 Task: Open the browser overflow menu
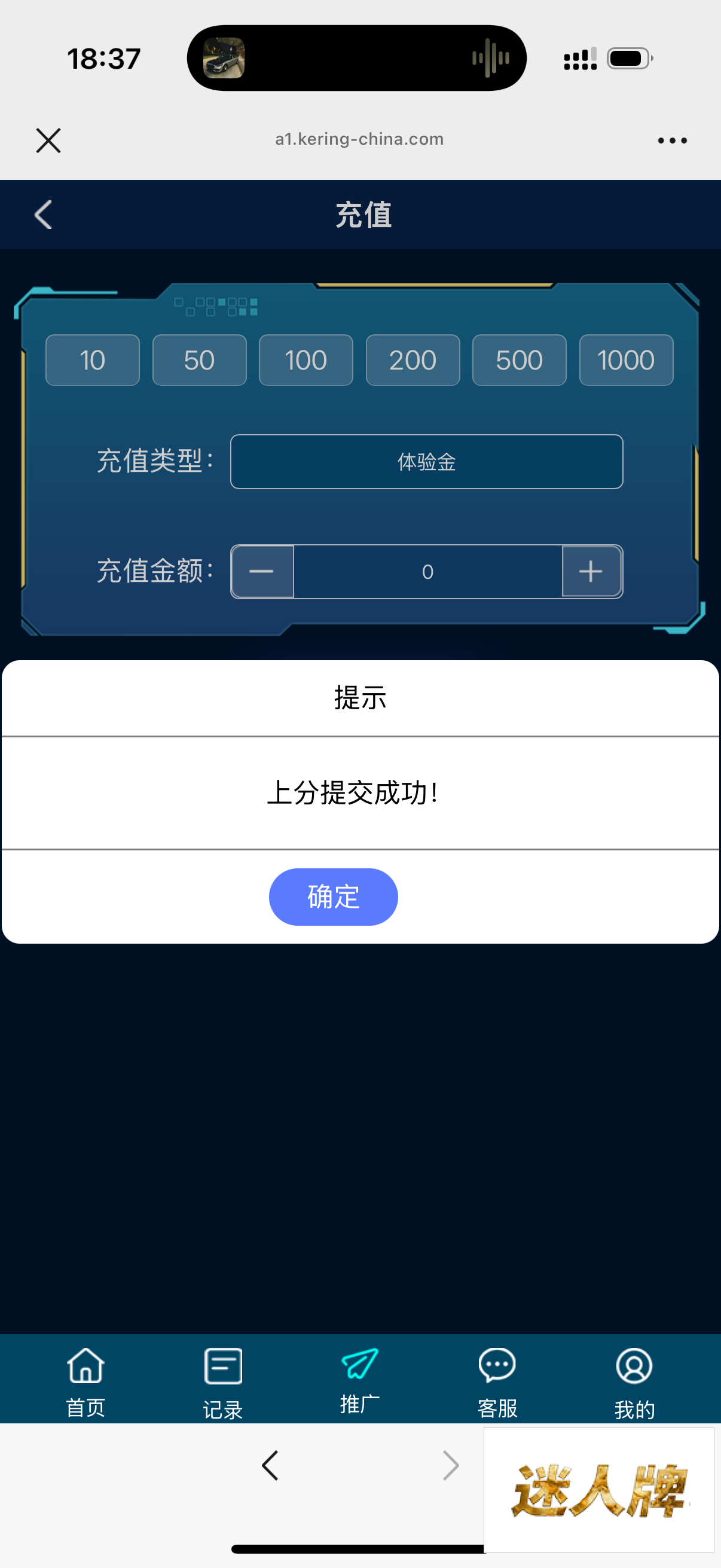[672, 141]
